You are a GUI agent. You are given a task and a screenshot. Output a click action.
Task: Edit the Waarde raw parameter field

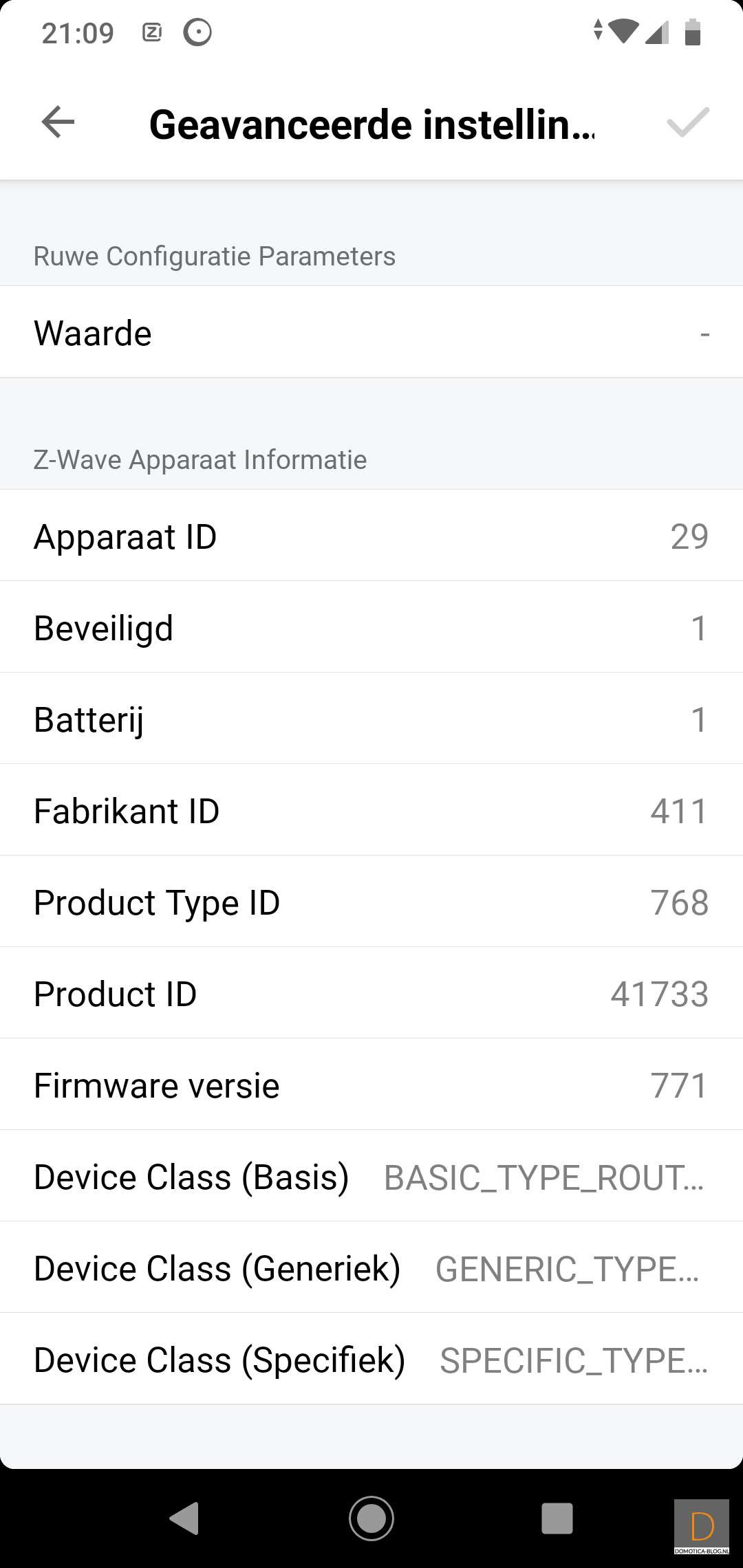pyautogui.click(x=371, y=333)
